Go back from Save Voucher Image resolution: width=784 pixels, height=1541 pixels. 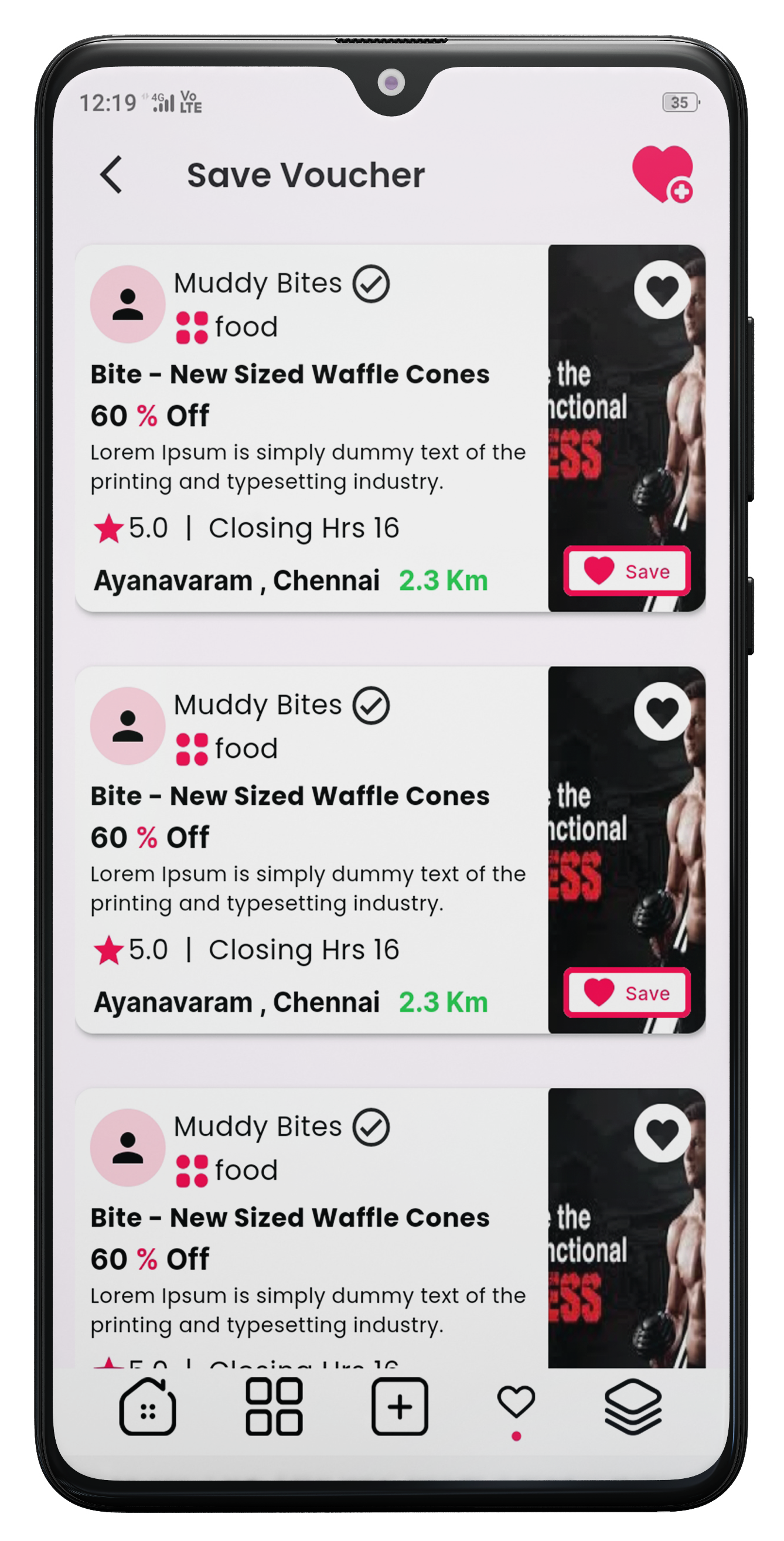point(111,175)
